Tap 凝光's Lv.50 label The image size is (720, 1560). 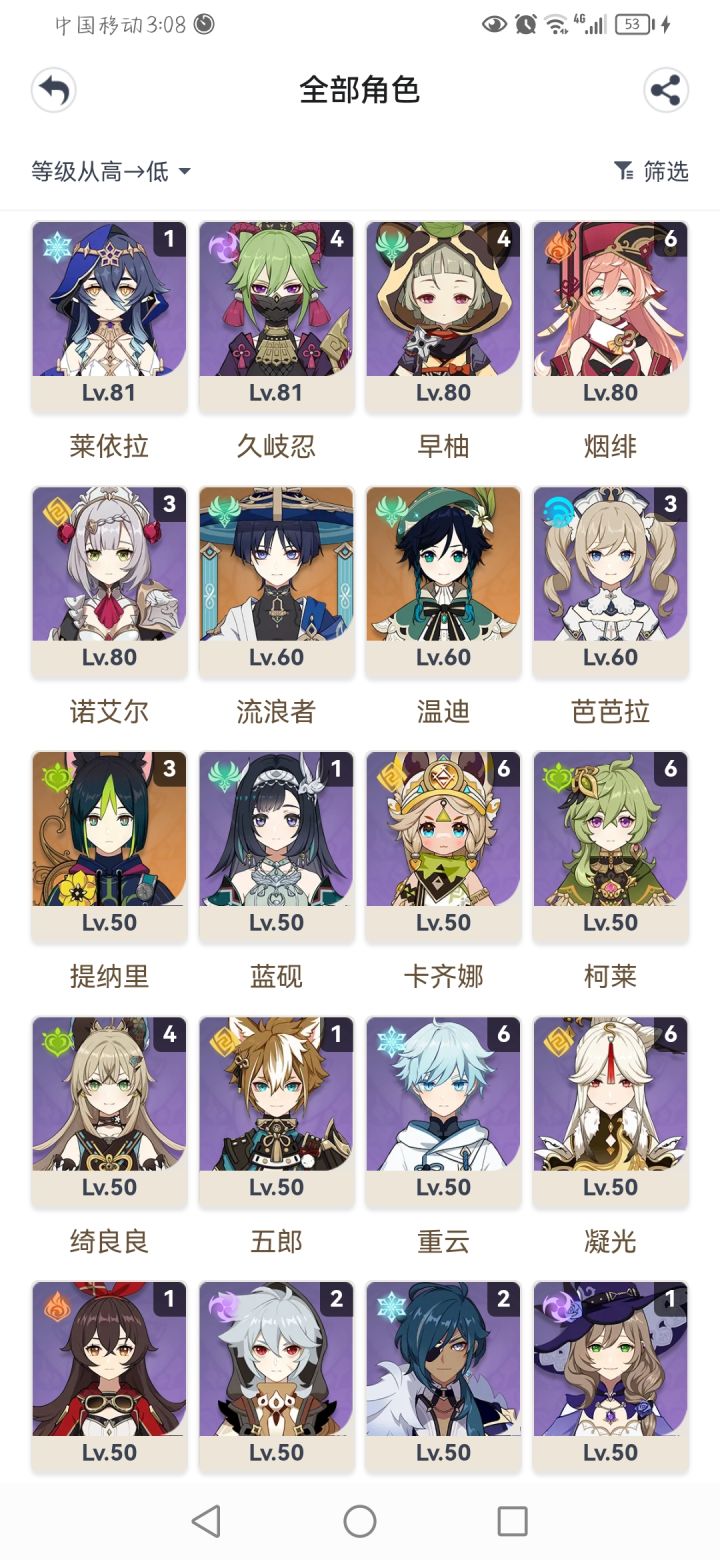(610, 1186)
